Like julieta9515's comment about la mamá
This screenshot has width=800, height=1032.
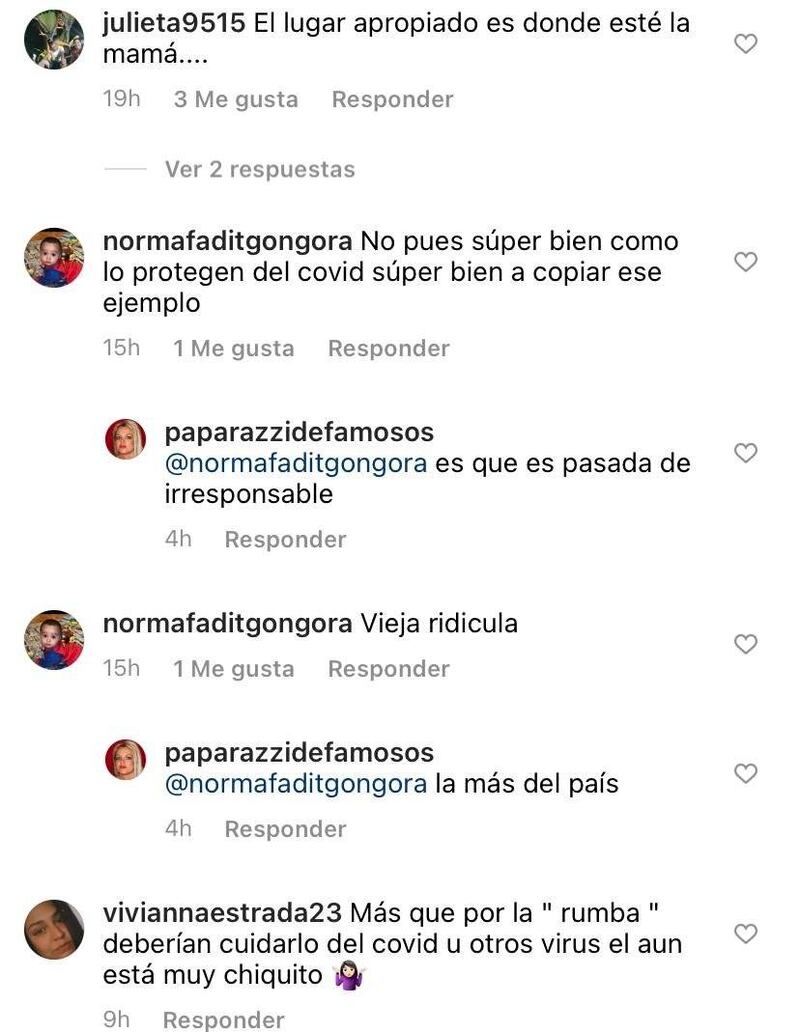[x=746, y=43]
